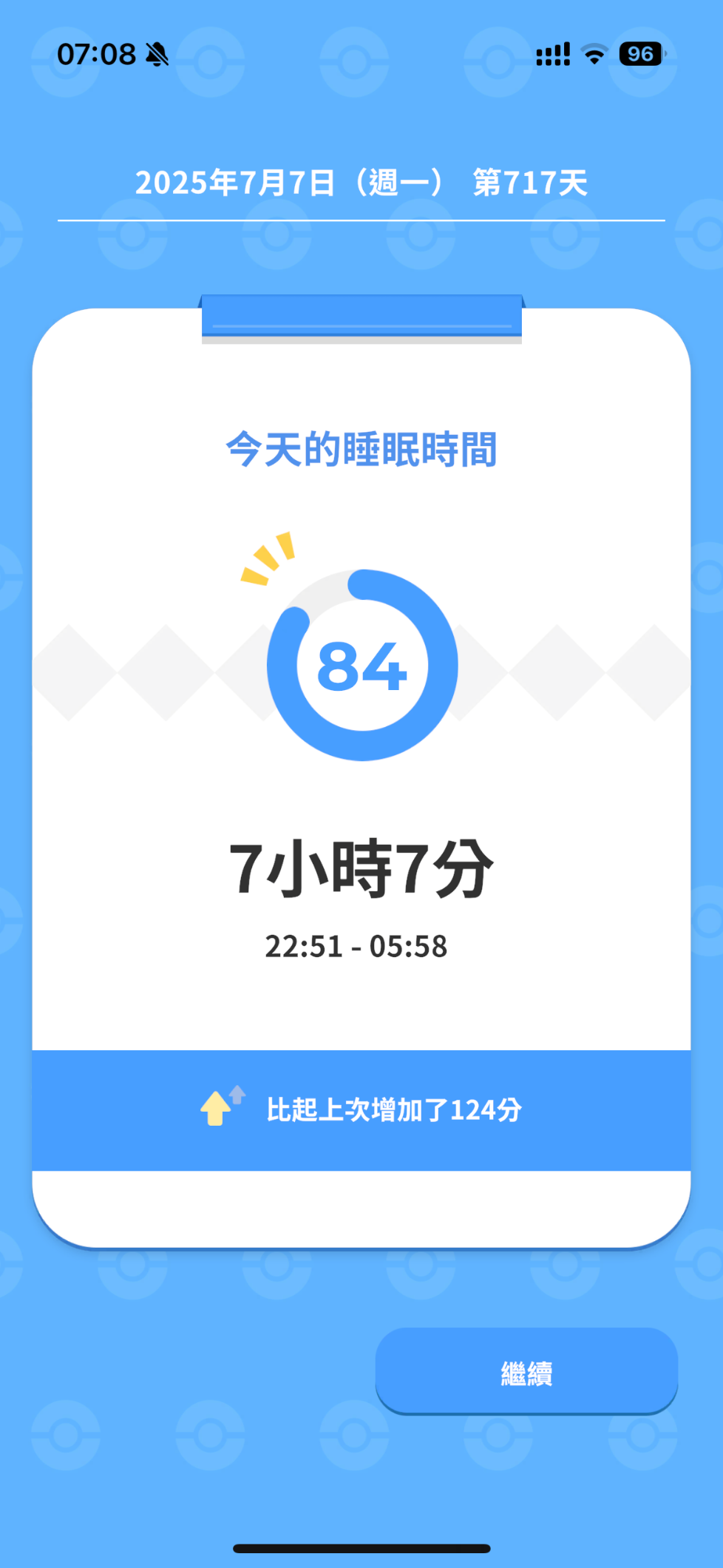Tap the 繼續 continue button
723x1568 pixels.
point(526,1371)
